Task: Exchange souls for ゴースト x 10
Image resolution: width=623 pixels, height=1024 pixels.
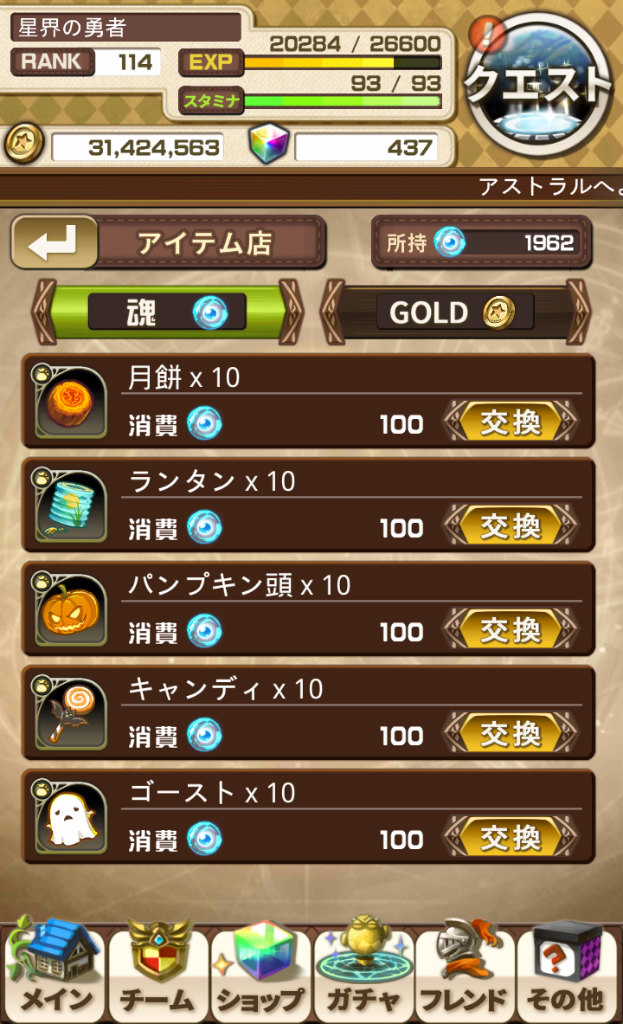Action: point(511,839)
